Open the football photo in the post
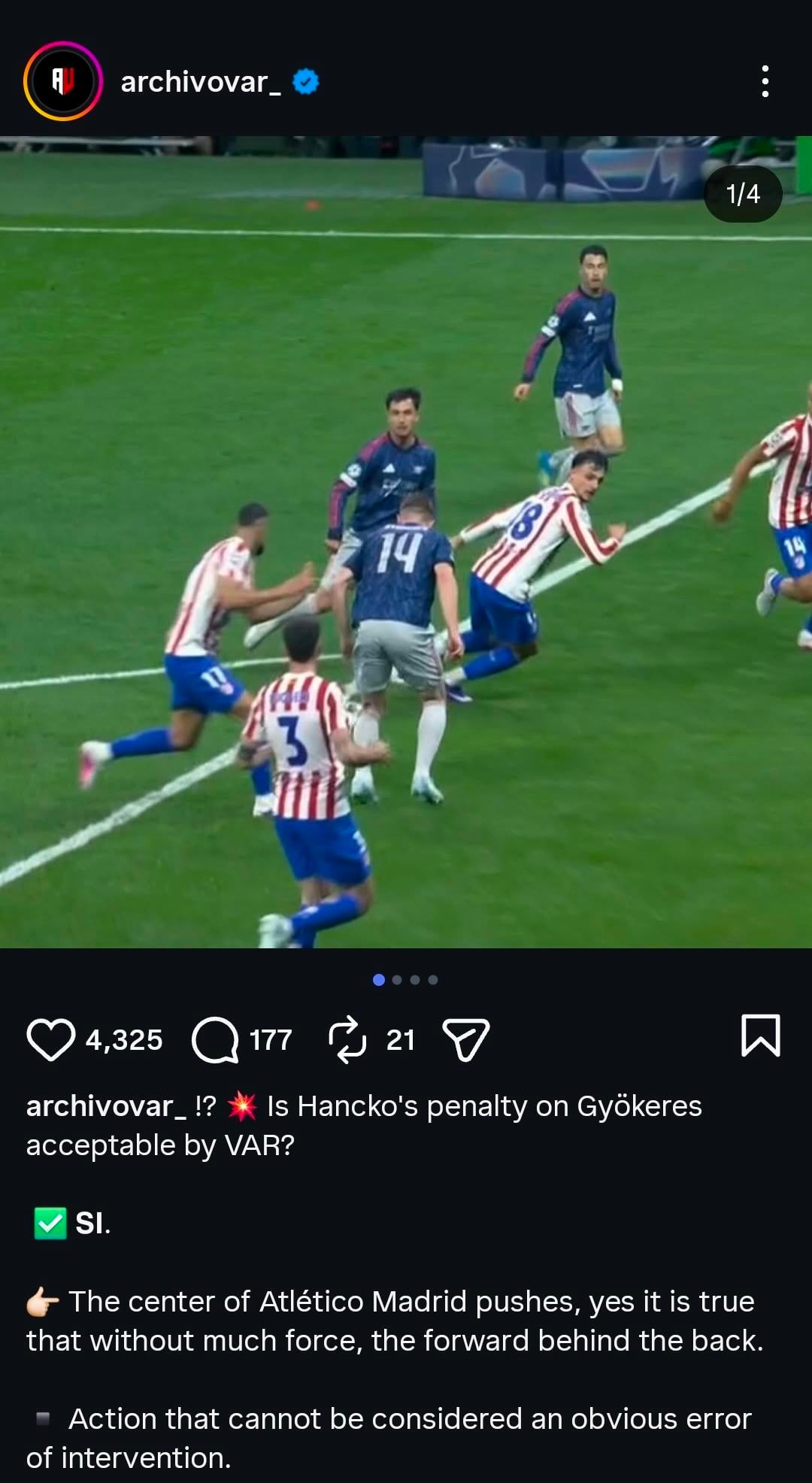Screen dimensions: 812x1483 pos(406,541)
